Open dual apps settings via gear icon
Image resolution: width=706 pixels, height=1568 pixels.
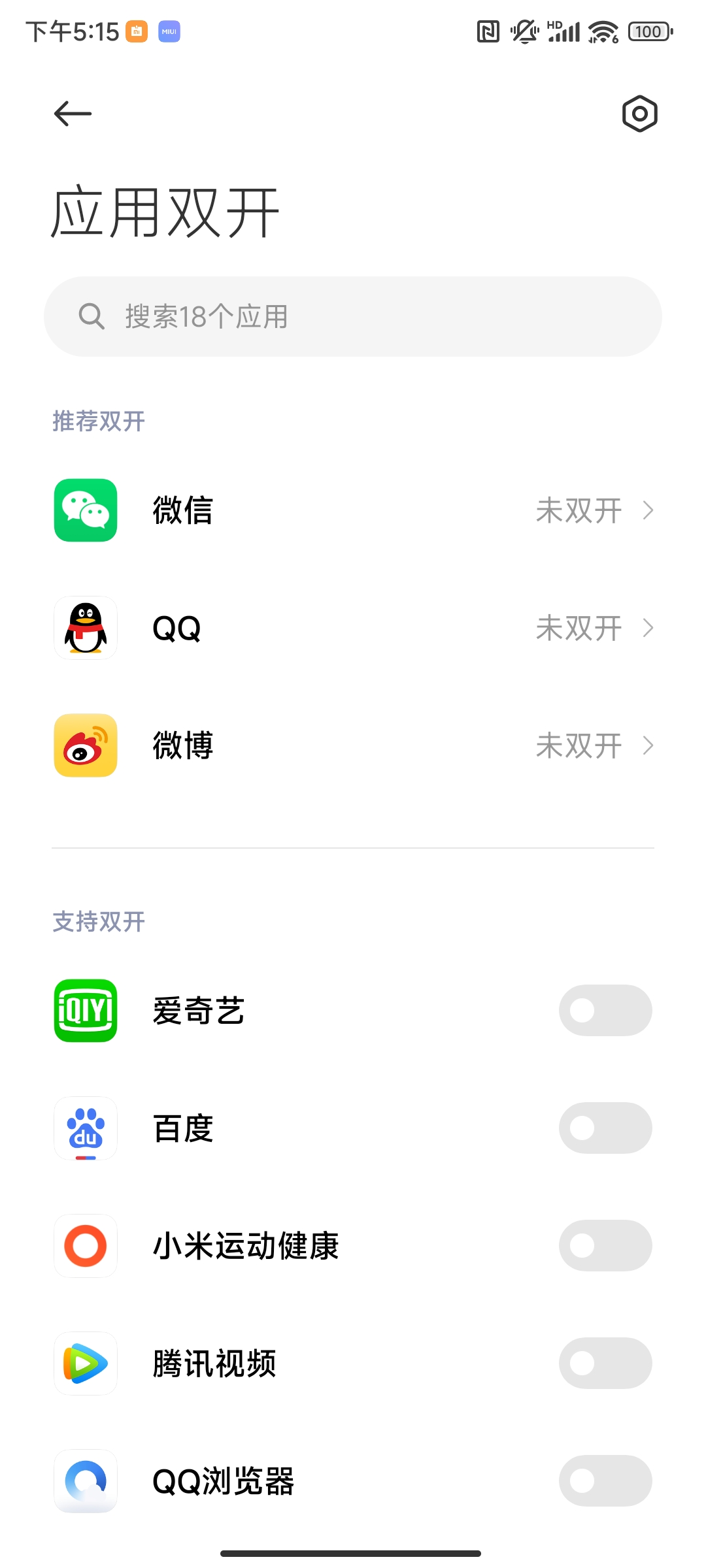[639, 114]
